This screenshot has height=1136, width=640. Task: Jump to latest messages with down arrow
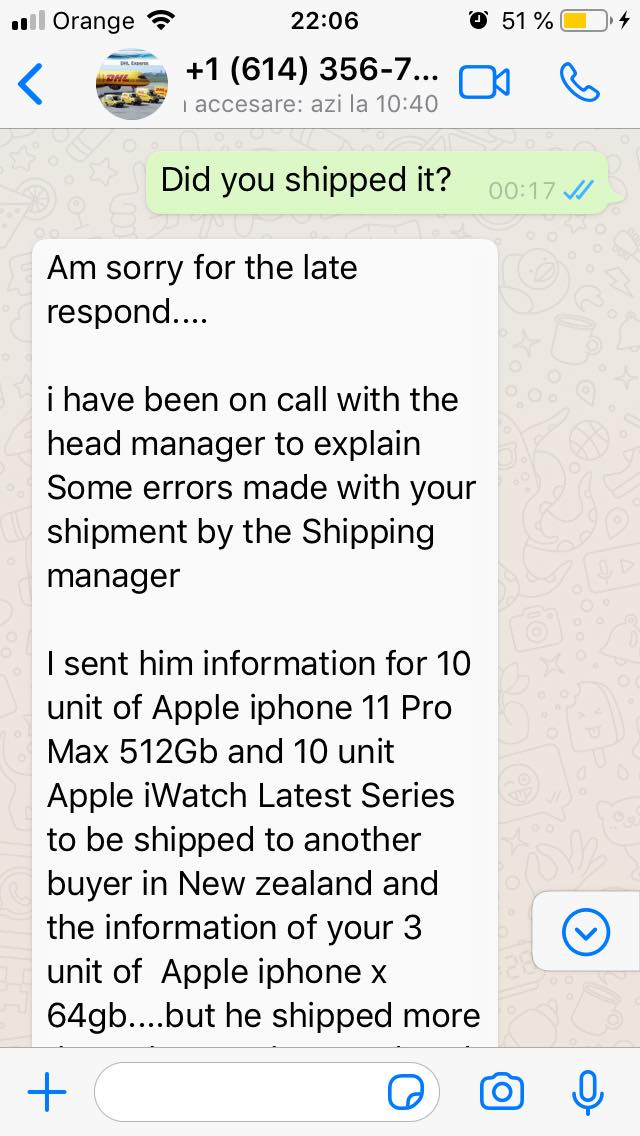click(586, 932)
